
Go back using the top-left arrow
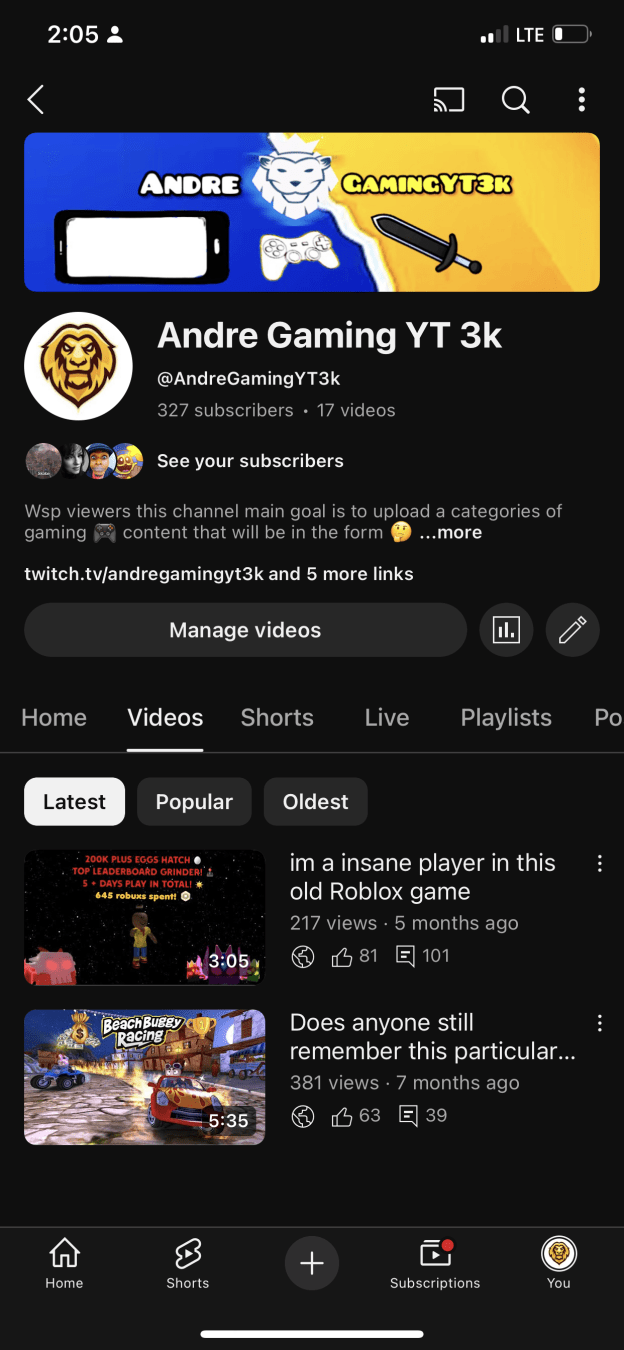point(36,99)
